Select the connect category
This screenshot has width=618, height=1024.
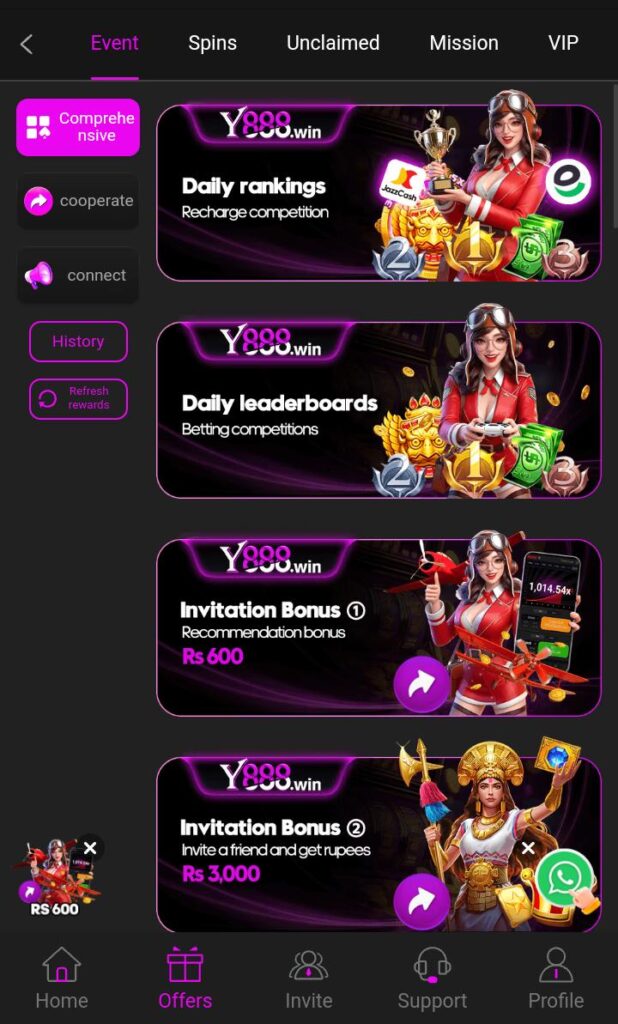[x=78, y=275]
